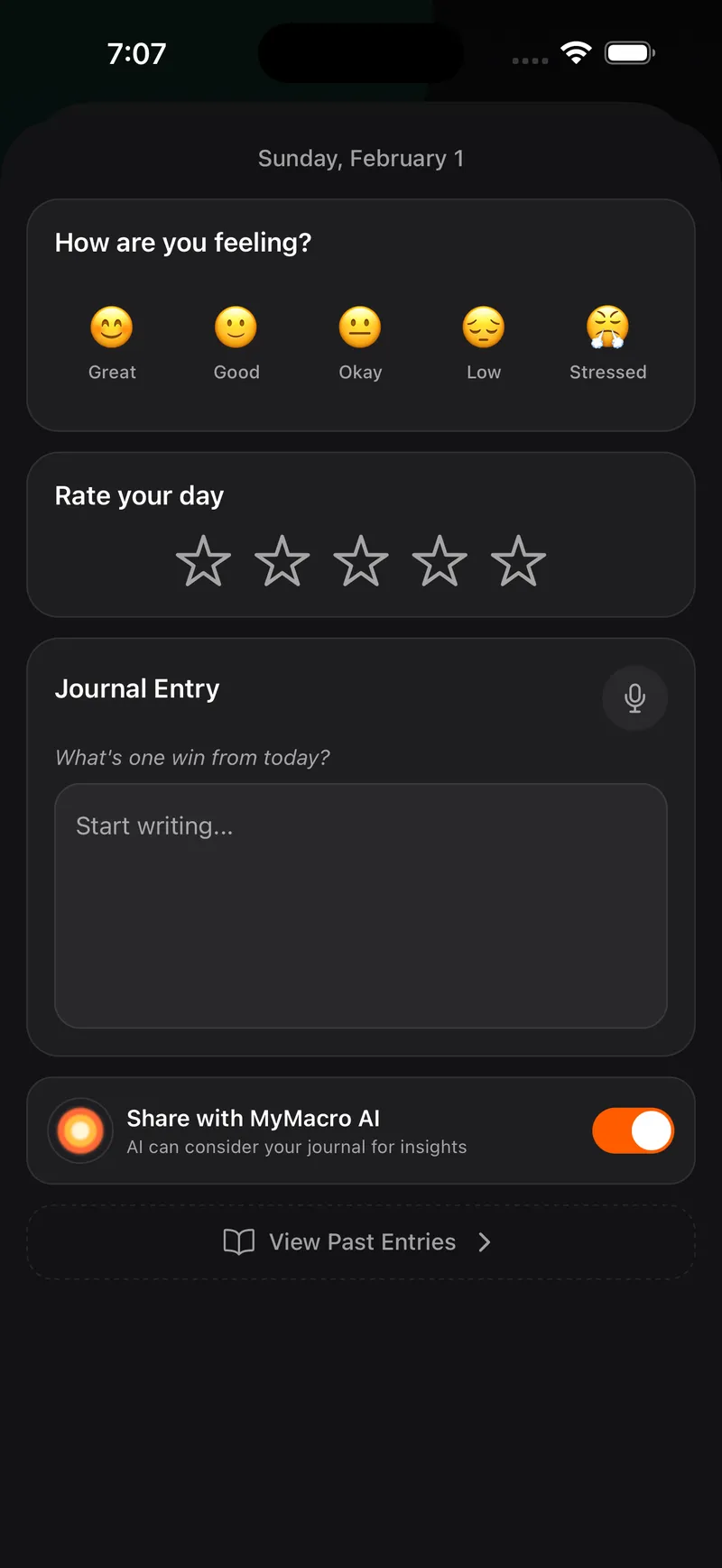The image size is (722, 1568).
Task: Expand past journal entries list
Action: coord(361,1242)
